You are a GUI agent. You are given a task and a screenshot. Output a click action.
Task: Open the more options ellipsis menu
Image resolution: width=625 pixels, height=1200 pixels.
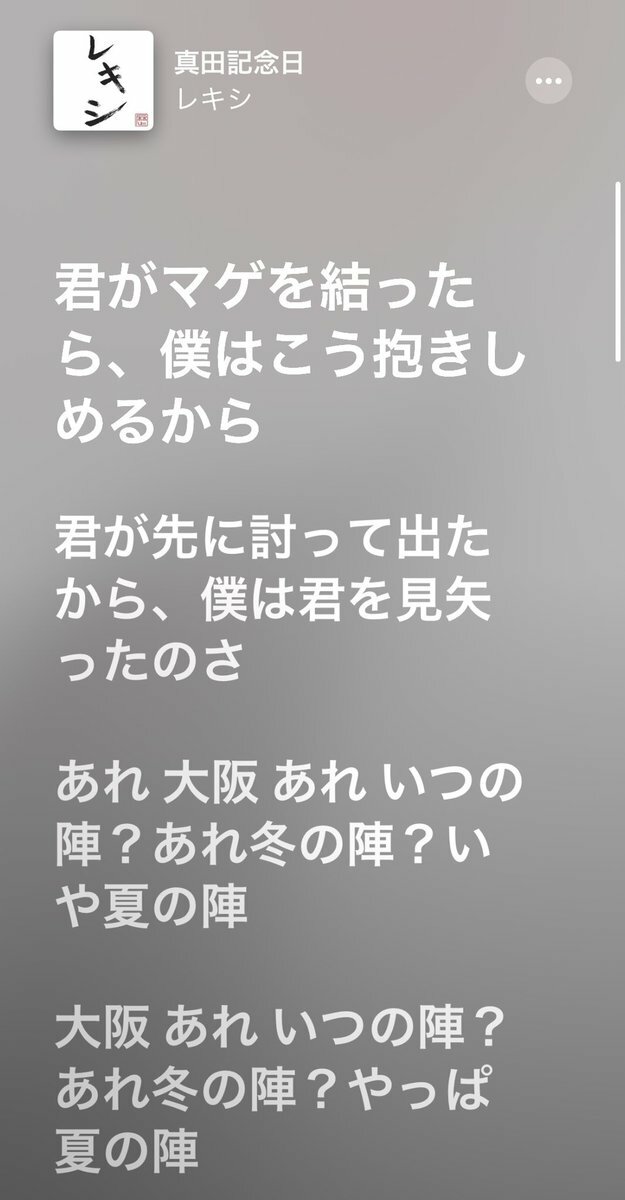(549, 80)
